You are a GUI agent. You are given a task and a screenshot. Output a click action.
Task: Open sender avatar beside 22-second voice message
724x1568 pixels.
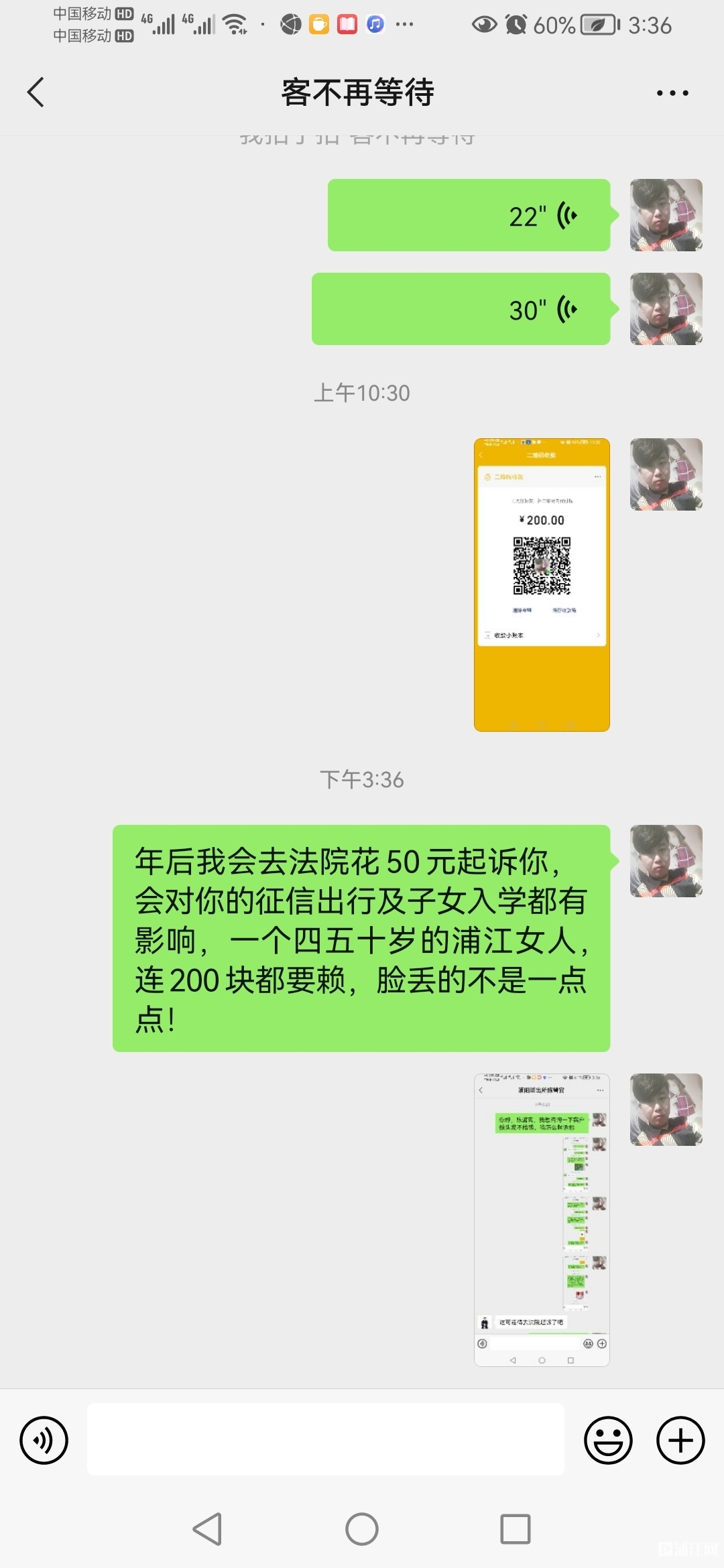click(x=666, y=215)
